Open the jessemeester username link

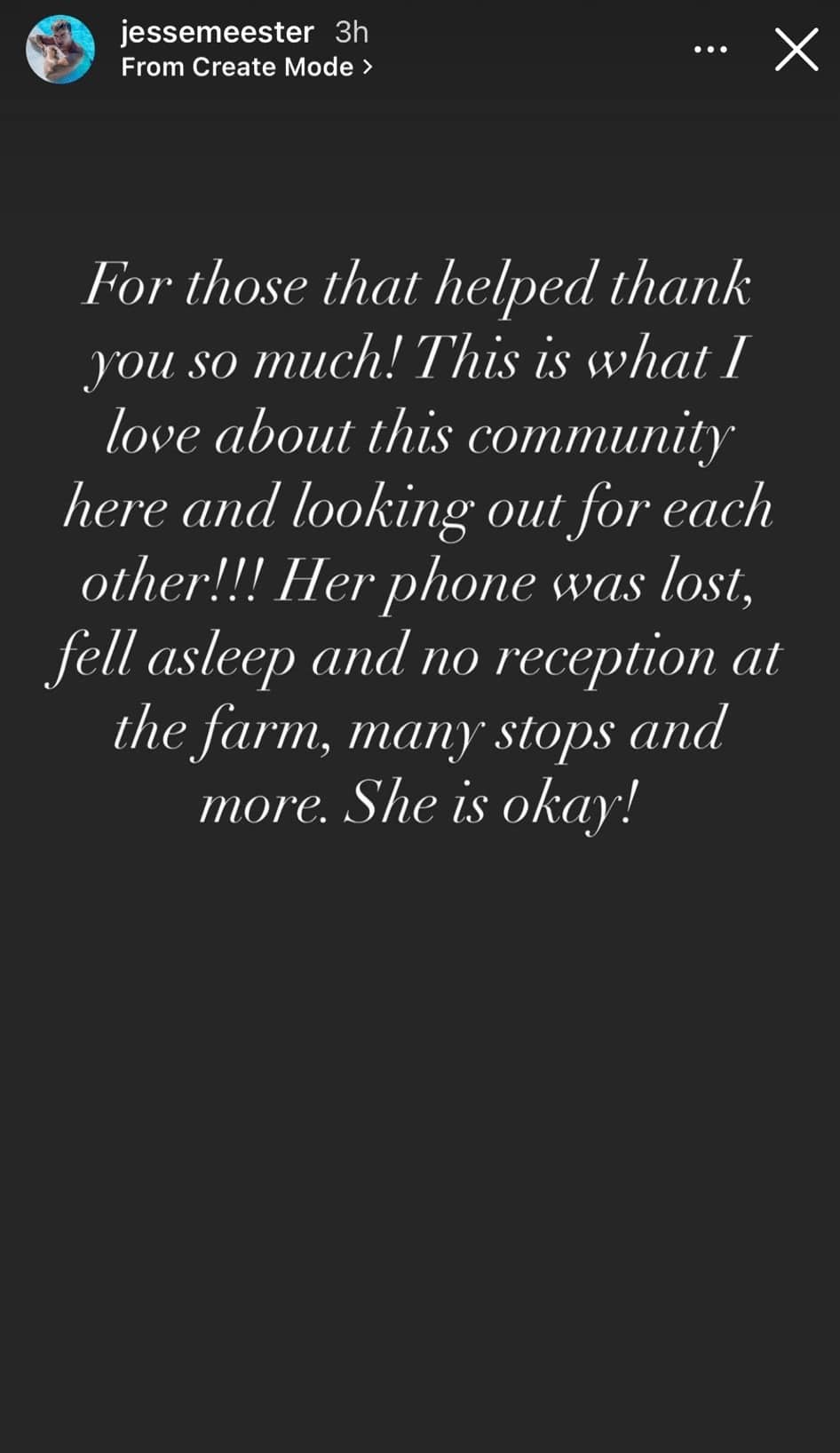pyautogui.click(x=217, y=32)
